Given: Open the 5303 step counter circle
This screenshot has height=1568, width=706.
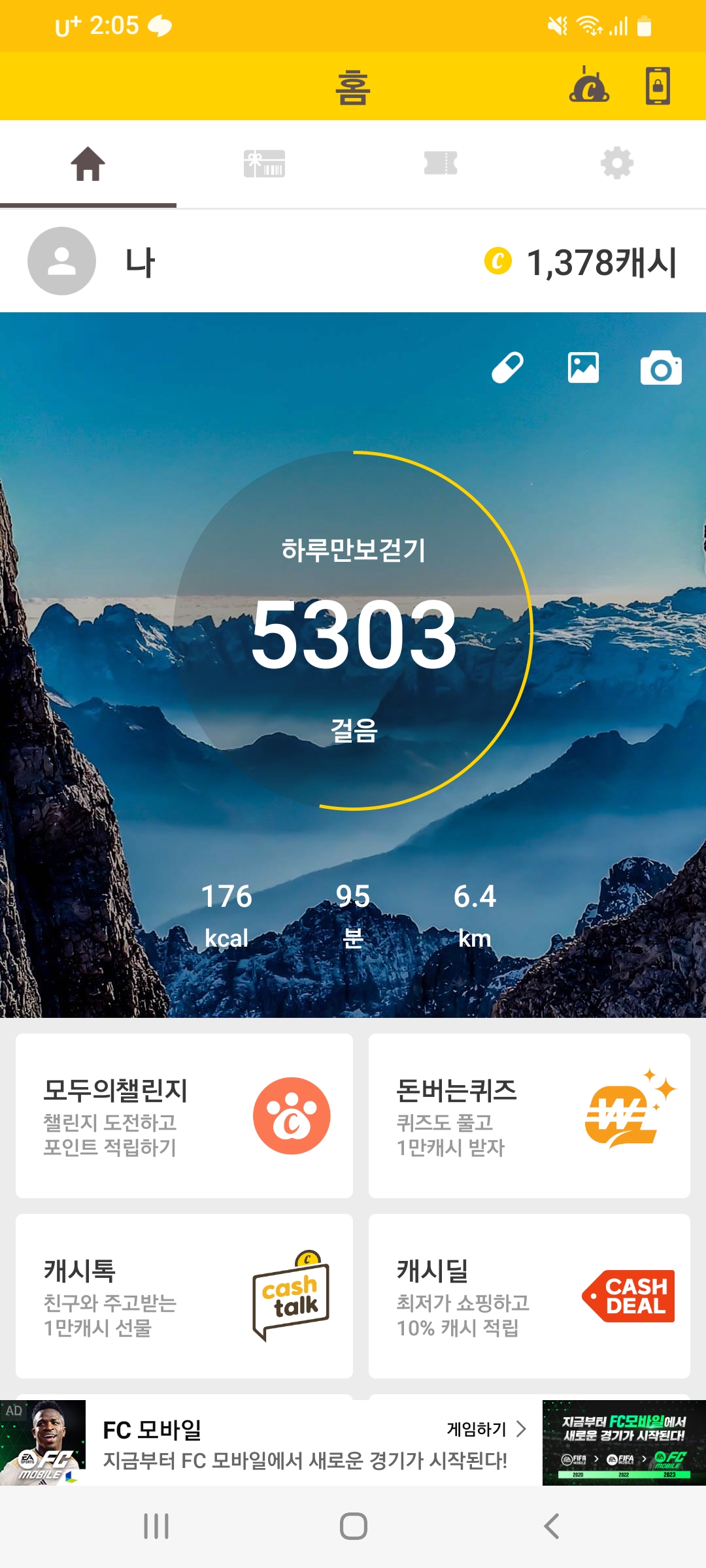Looking at the screenshot, I should (353, 631).
